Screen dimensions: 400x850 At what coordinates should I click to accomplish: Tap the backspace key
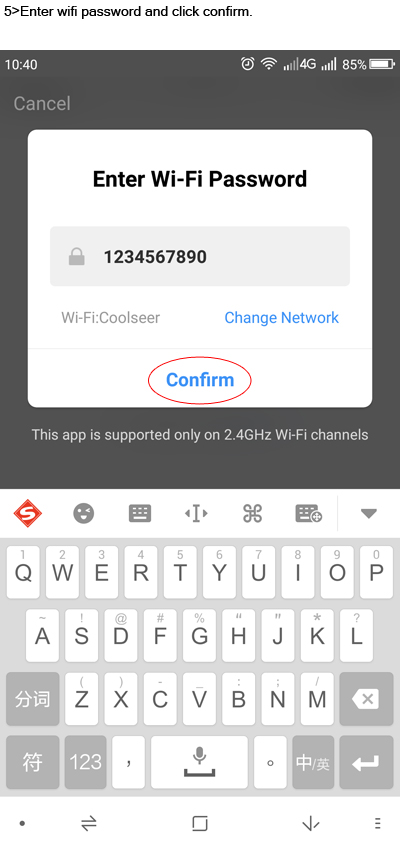[x=366, y=699]
